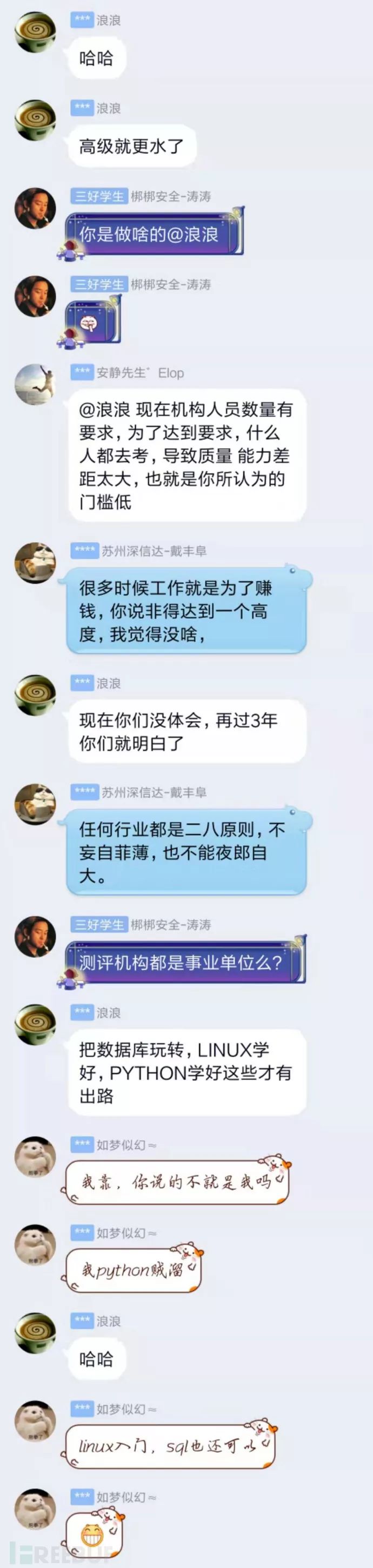View profile of 安静先生 Elop via avatar
This screenshot has width=373, height=1568.
tap(35, 385)
